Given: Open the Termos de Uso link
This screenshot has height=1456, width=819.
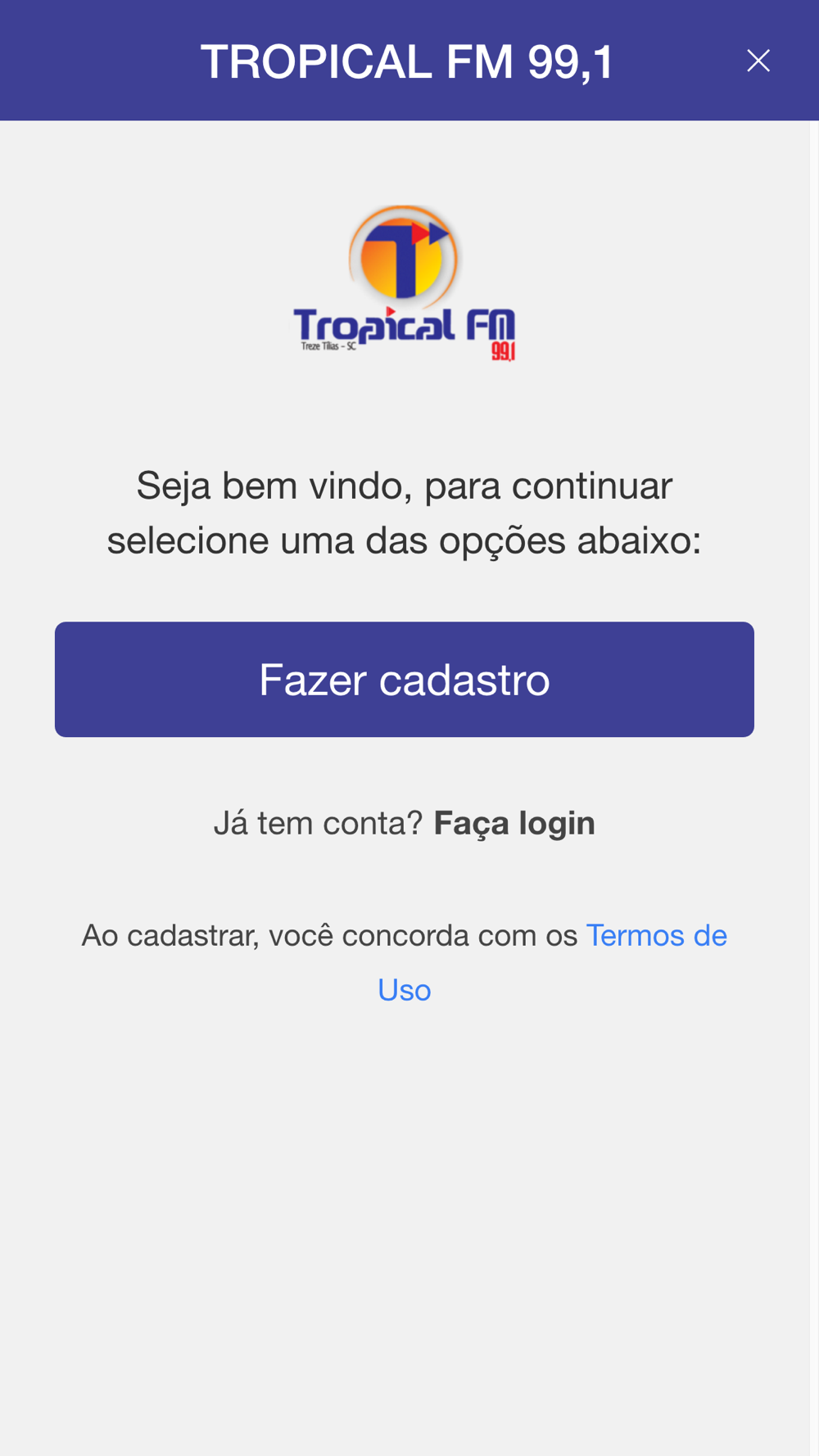Looking at the screenshot, I should coord(552,962).
